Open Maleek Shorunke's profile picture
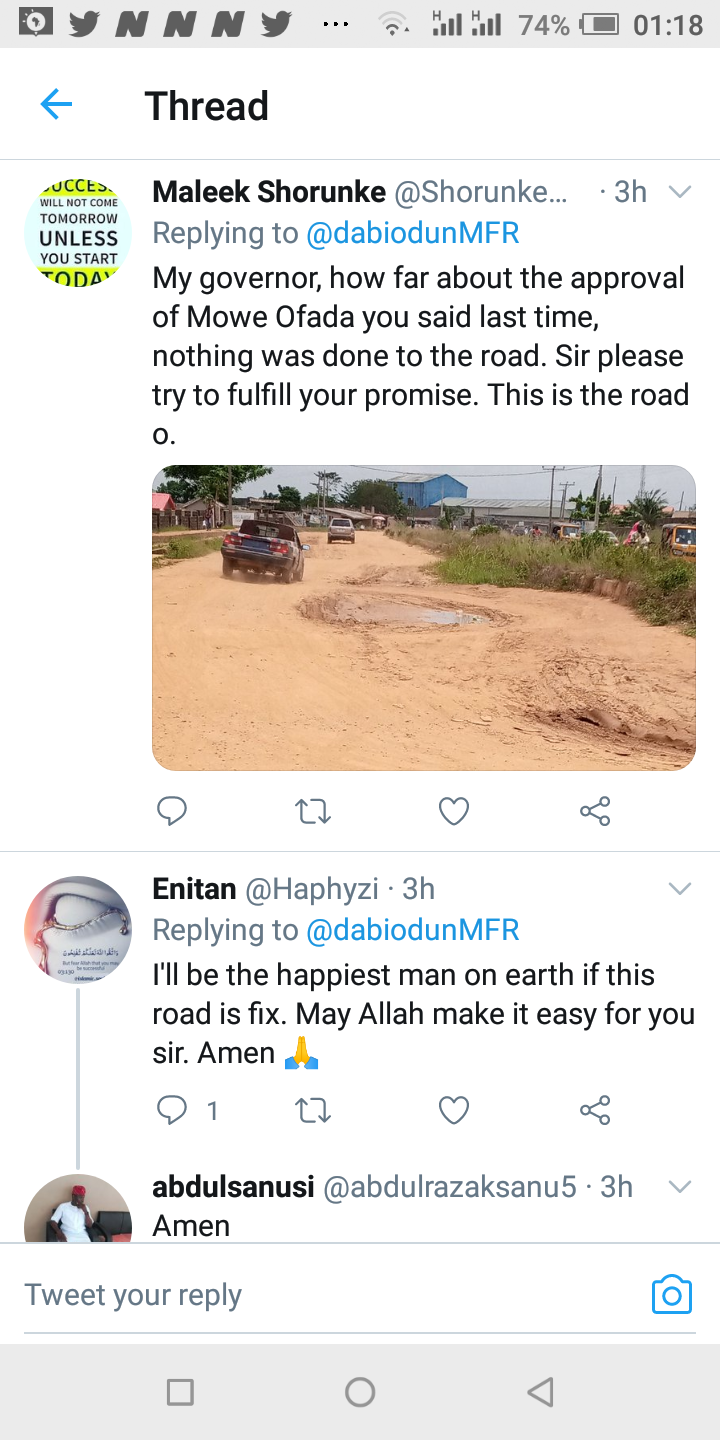 tap(78, 234)
